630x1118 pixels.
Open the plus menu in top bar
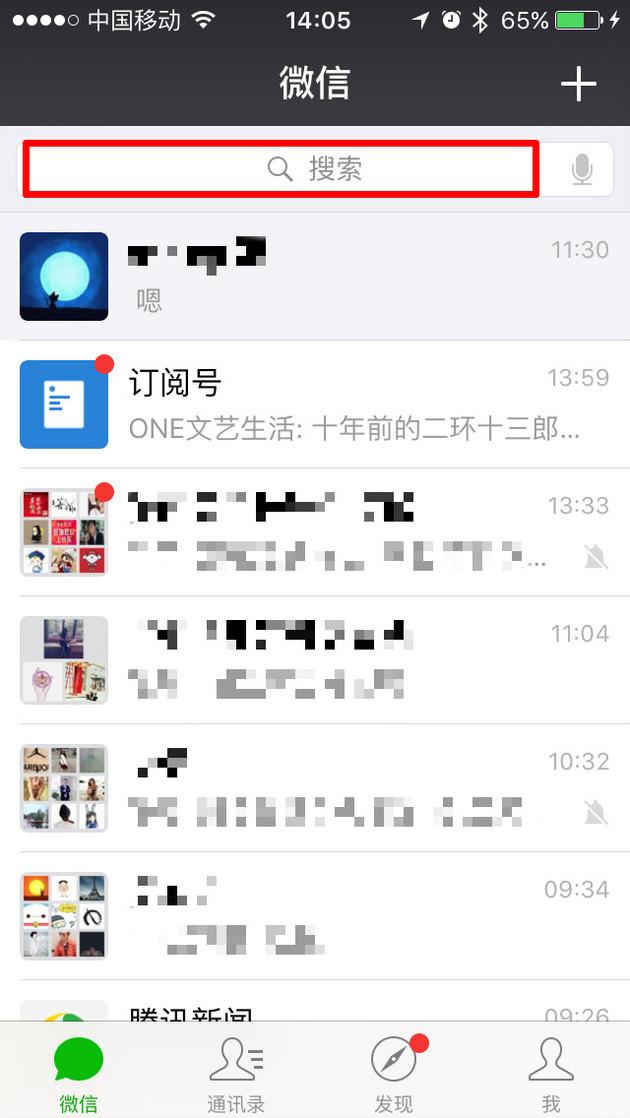[x=578, y=85]
